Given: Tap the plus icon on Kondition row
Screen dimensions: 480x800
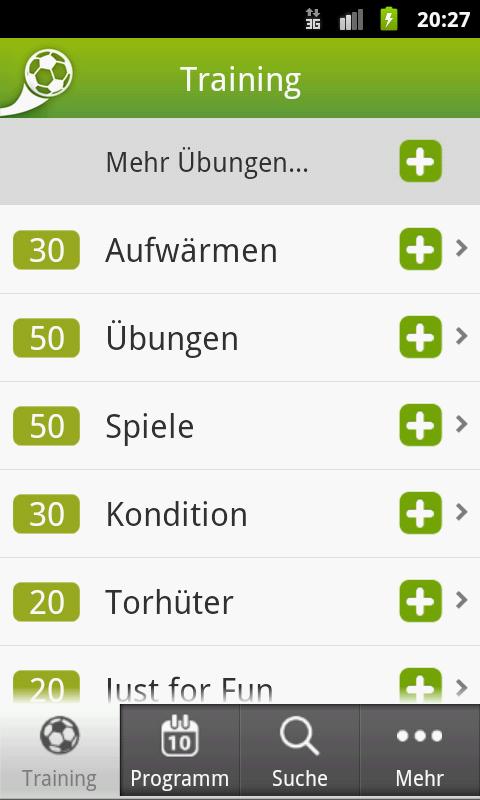Looking at the screenshot, I should pyautogui.click(x=420, y=513).
